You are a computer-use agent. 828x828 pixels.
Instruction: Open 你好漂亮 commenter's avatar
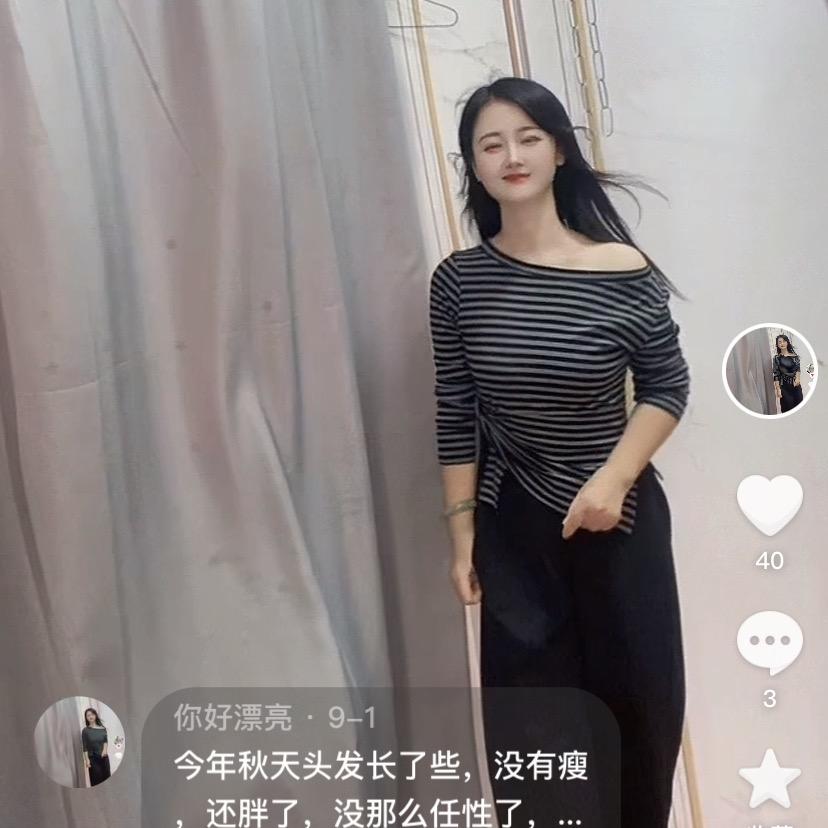(x=80, y=742)
